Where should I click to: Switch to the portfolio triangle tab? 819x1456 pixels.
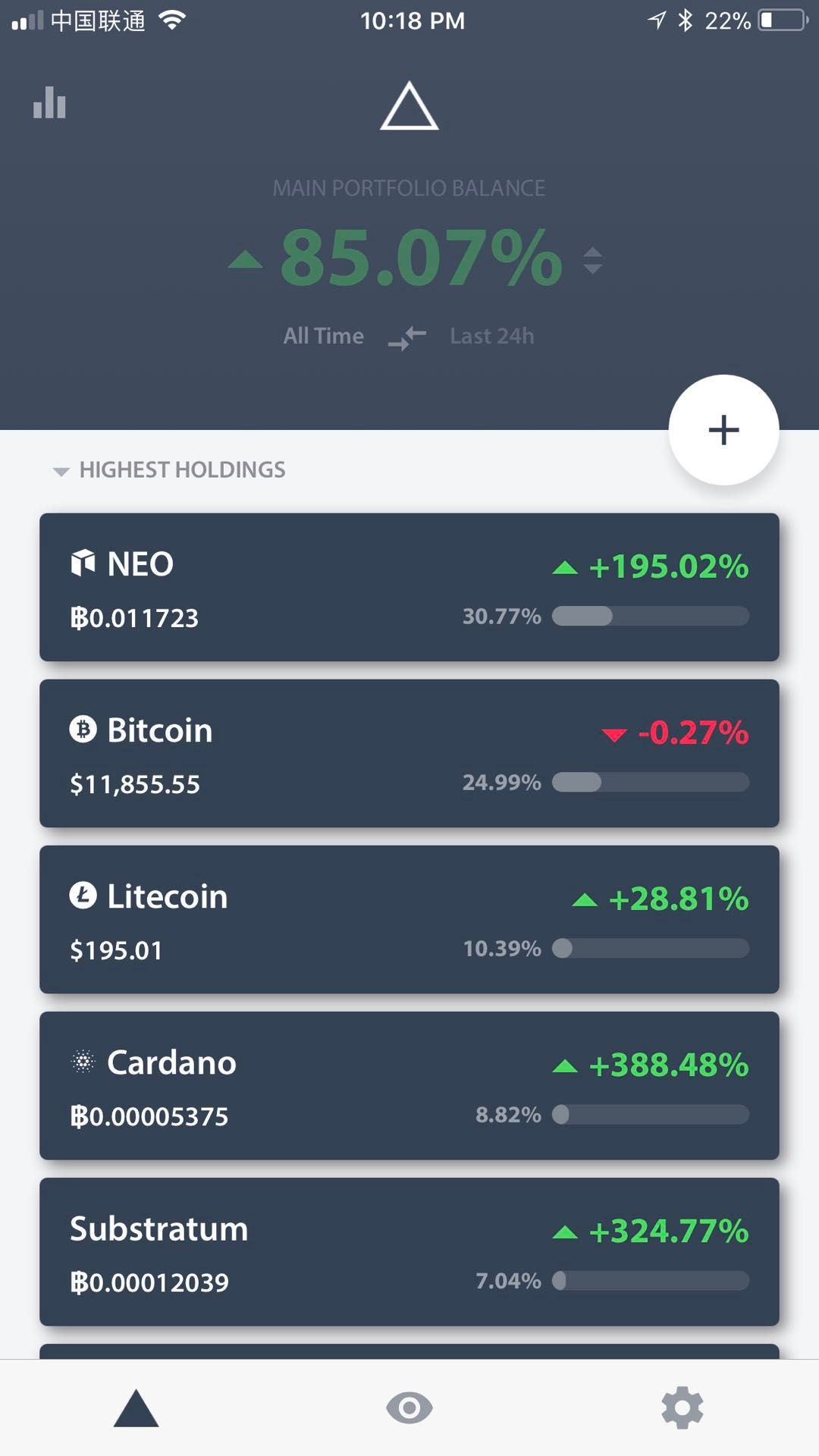tap(136, 1408)
